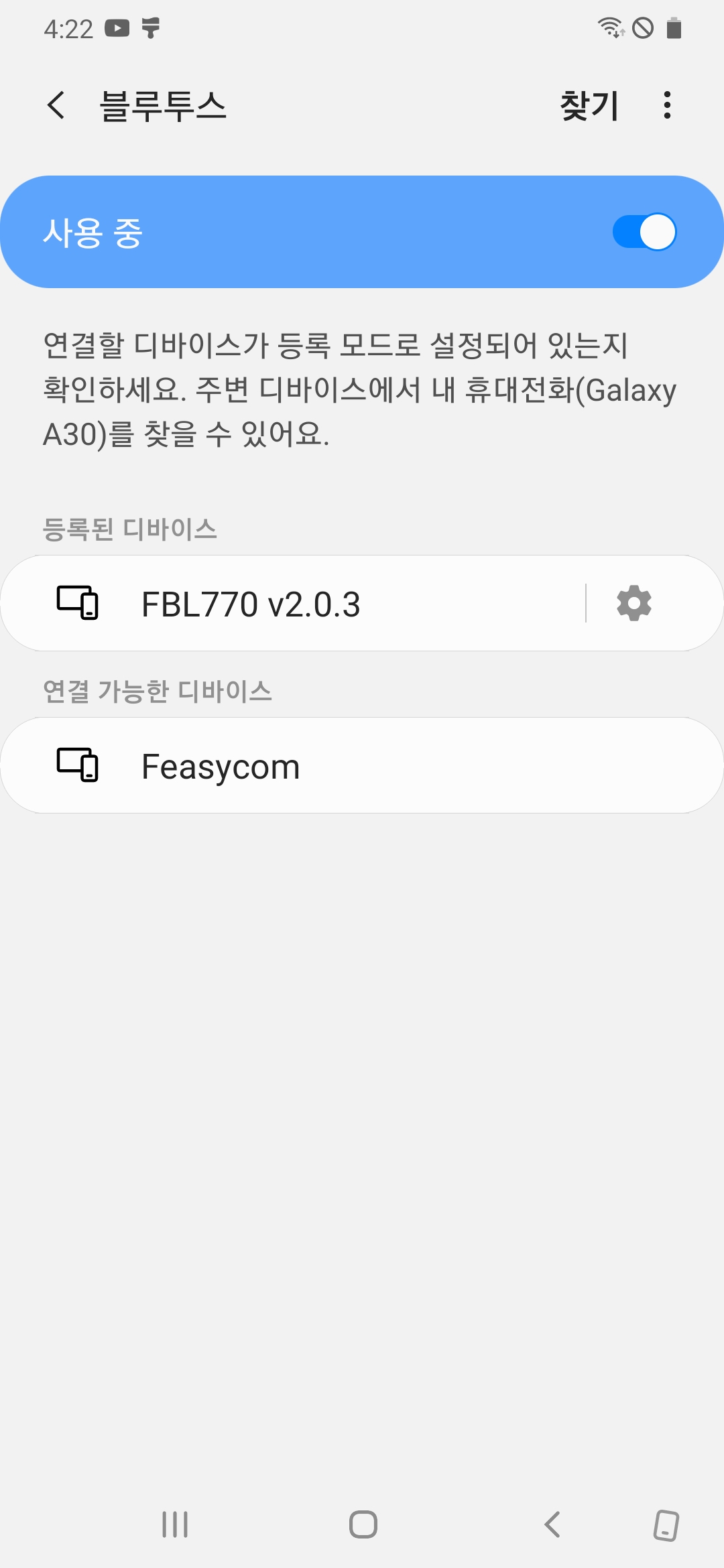The width and height of the screenshot is (724, 1568).
Task: Tap the system back button
Action: click(552, 1524)
